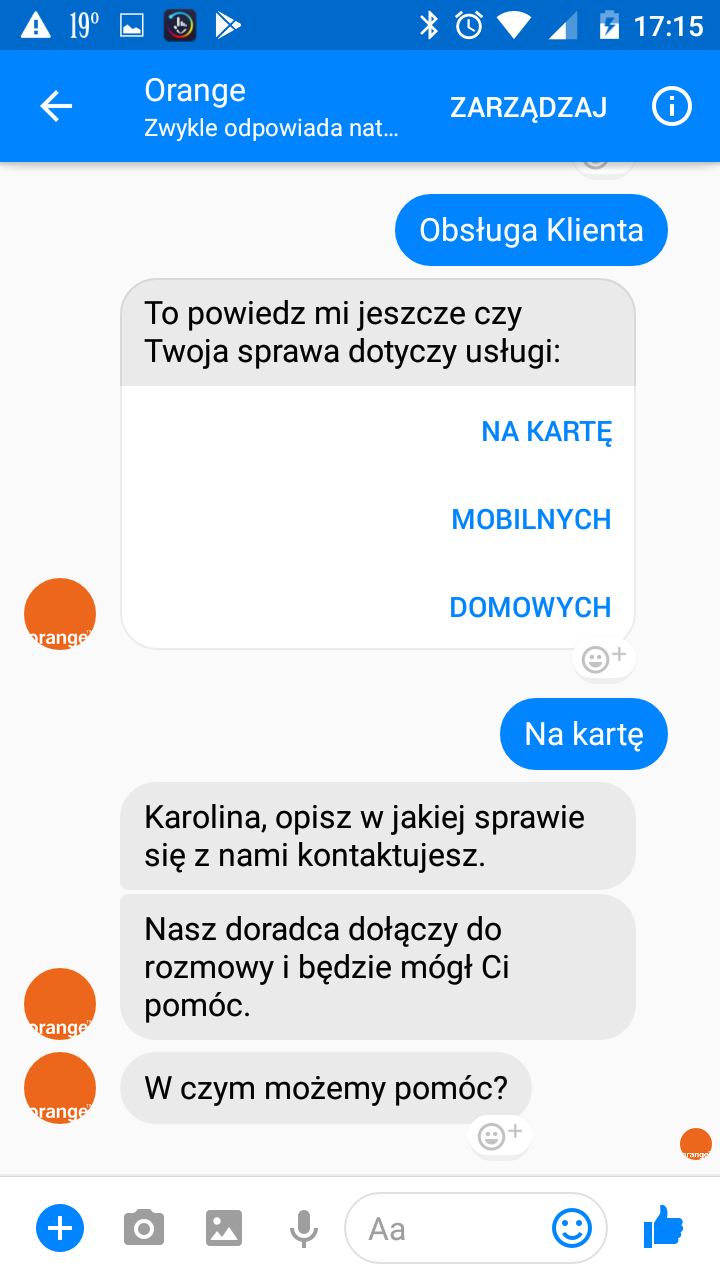Tap the ZARZĄDZAJ button
The height and width of the screenshot is (1280, 720).
click(528, 107)
